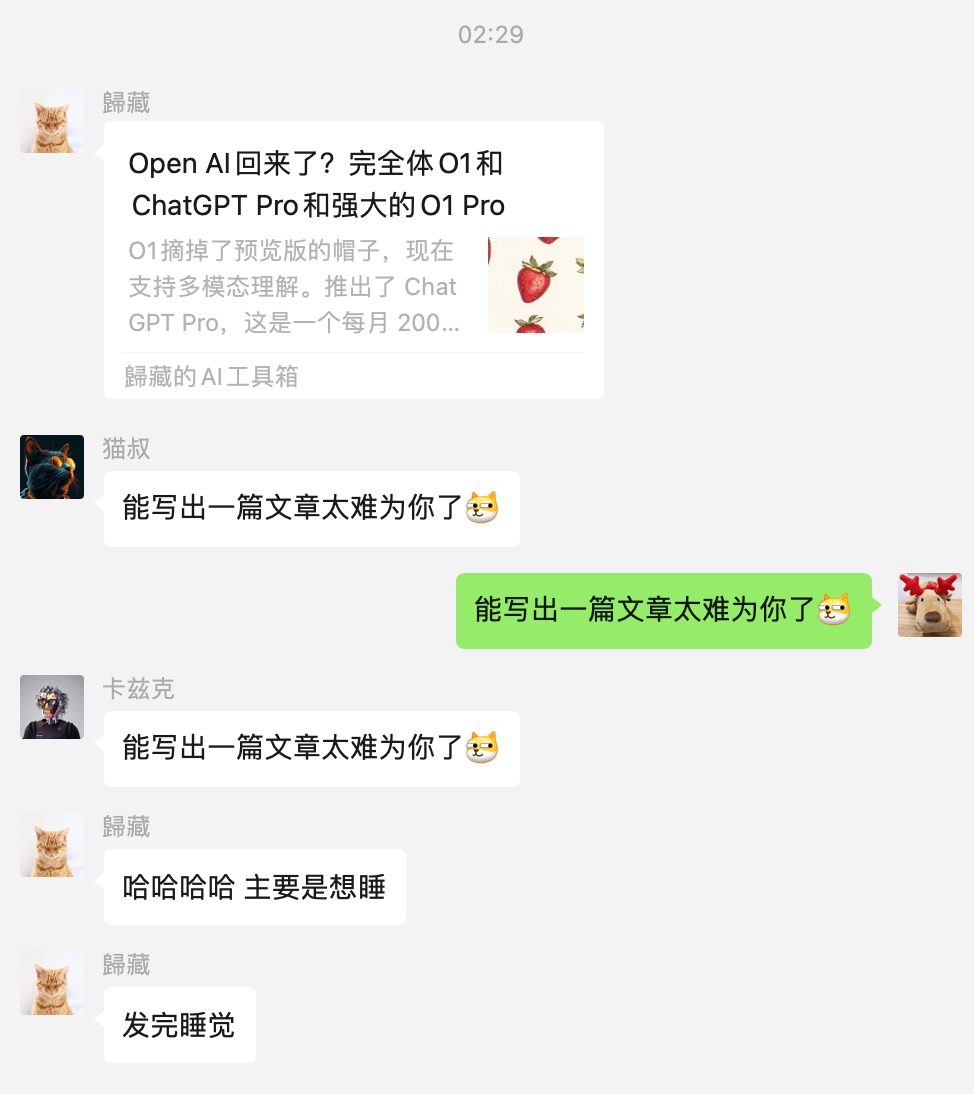Click the source label 歸藏的AI工具箱
Viewport: 974px width, 1094px height.
[211, 377]
